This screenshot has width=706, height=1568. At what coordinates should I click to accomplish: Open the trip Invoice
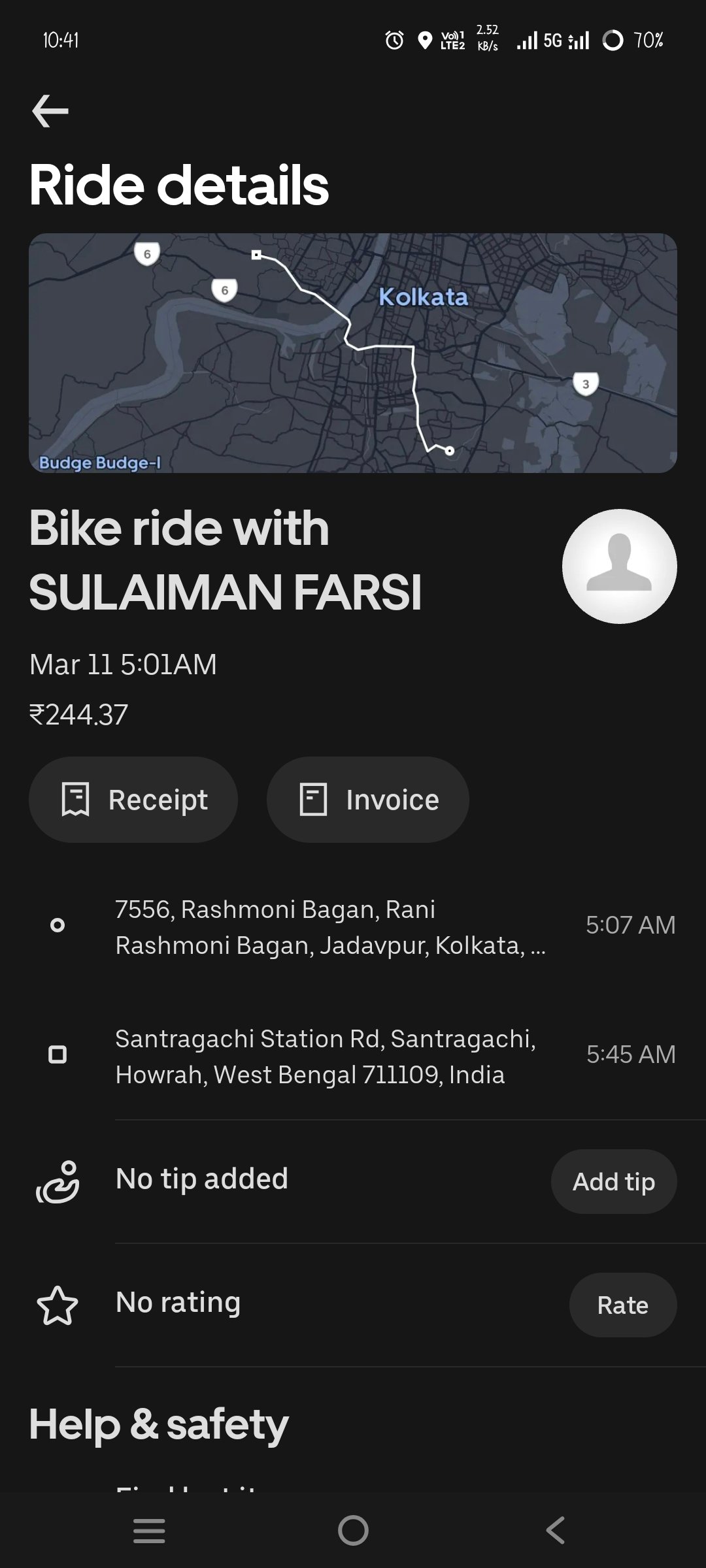368,800
